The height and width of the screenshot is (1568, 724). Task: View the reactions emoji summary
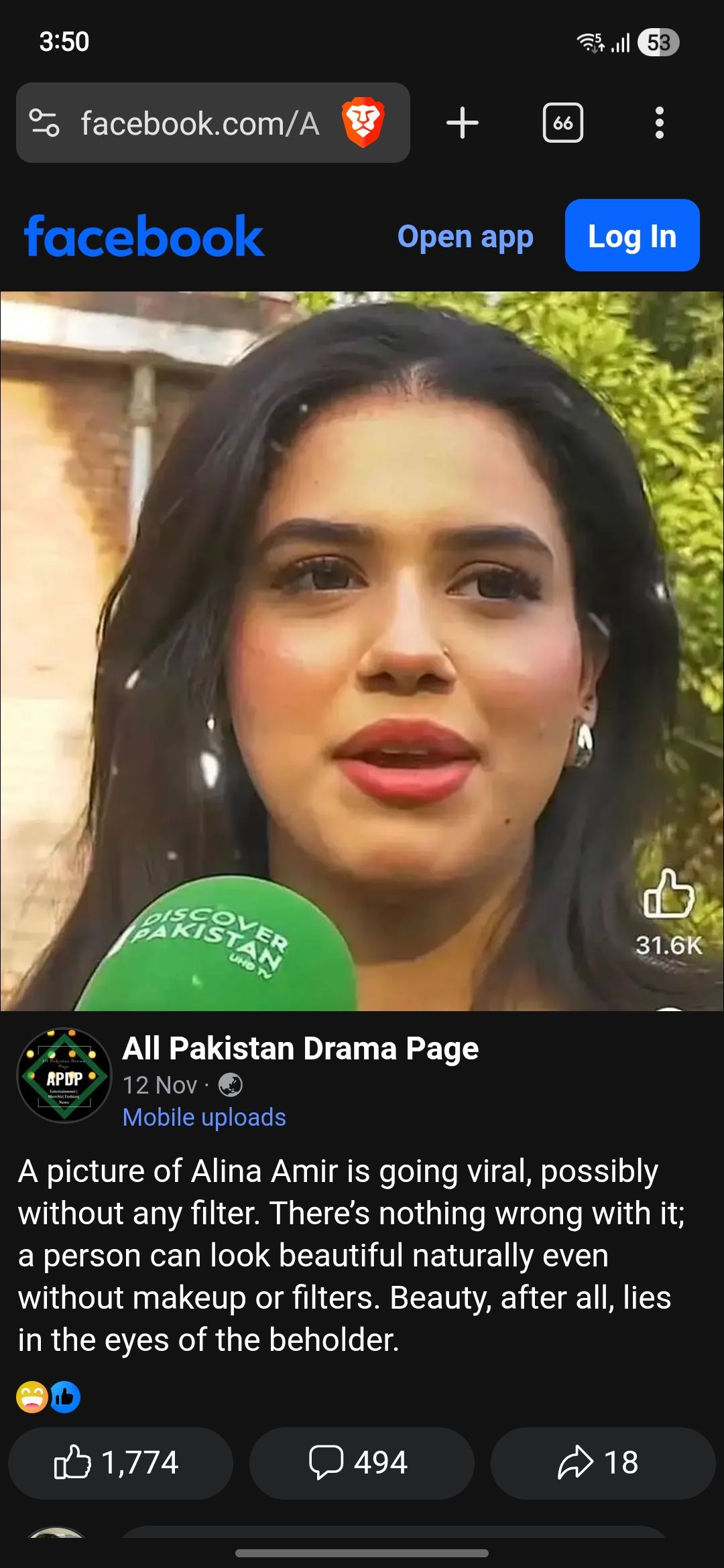click(x=48, y=1397)
